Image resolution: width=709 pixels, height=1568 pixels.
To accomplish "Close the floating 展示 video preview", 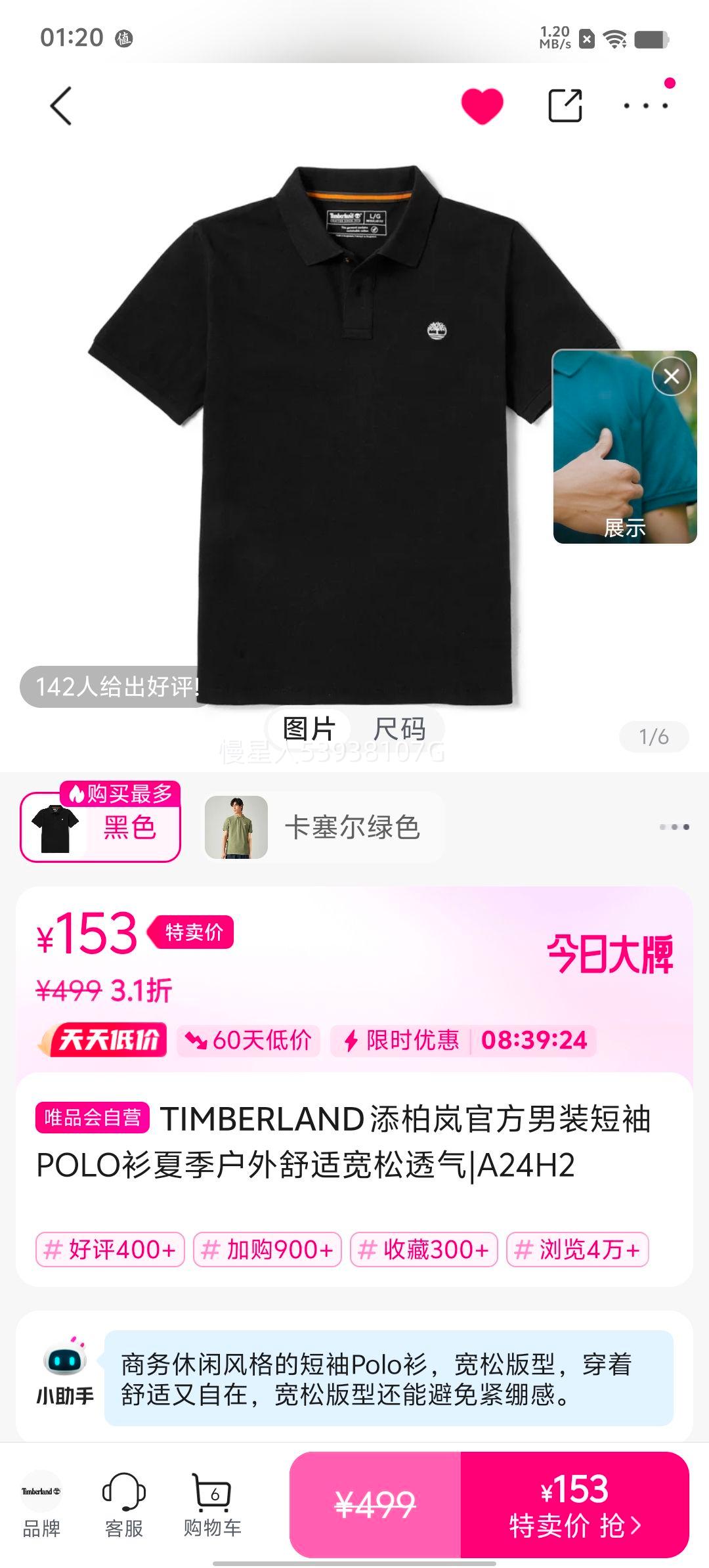I will pyautogui.click(x=671, y=376).
